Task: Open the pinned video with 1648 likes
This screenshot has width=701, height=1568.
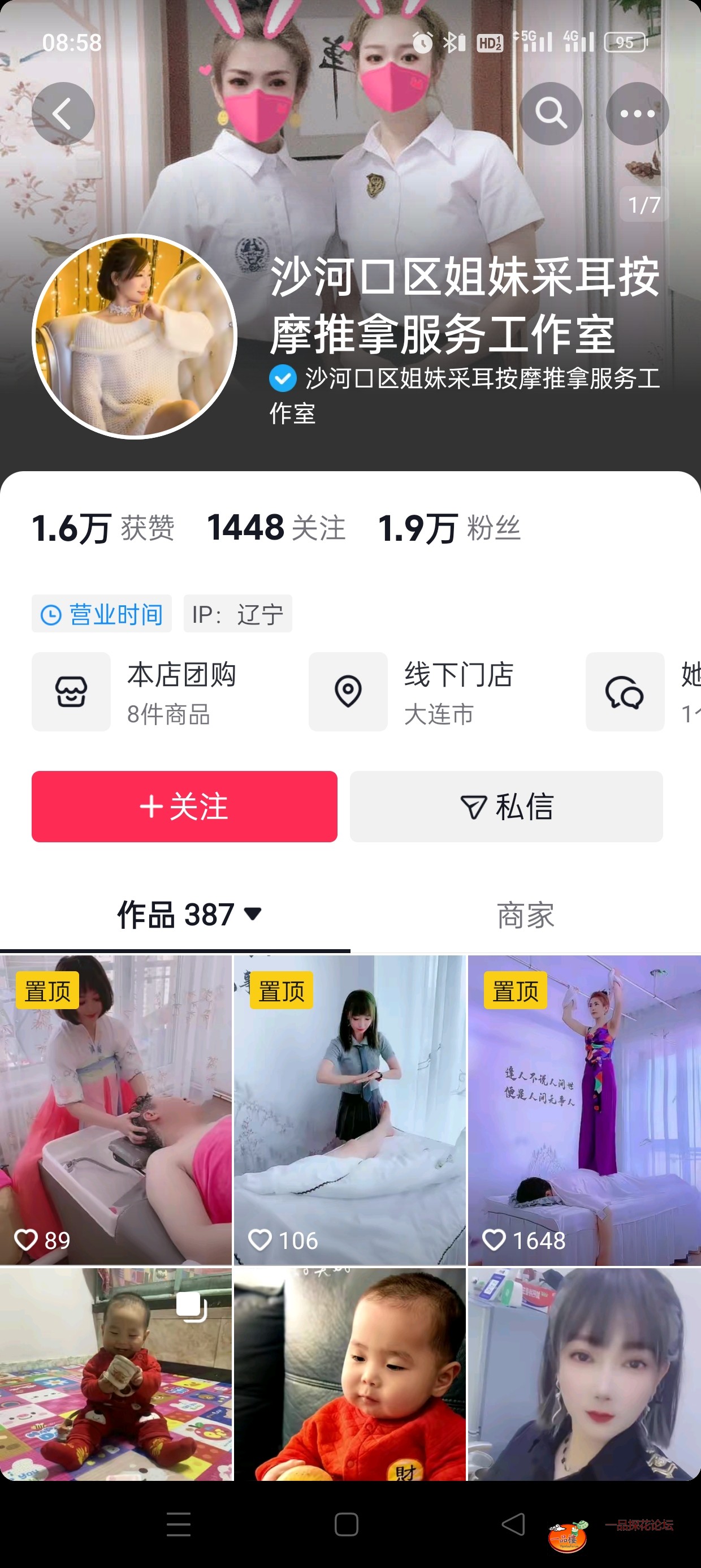Action: coord(584,1109)
